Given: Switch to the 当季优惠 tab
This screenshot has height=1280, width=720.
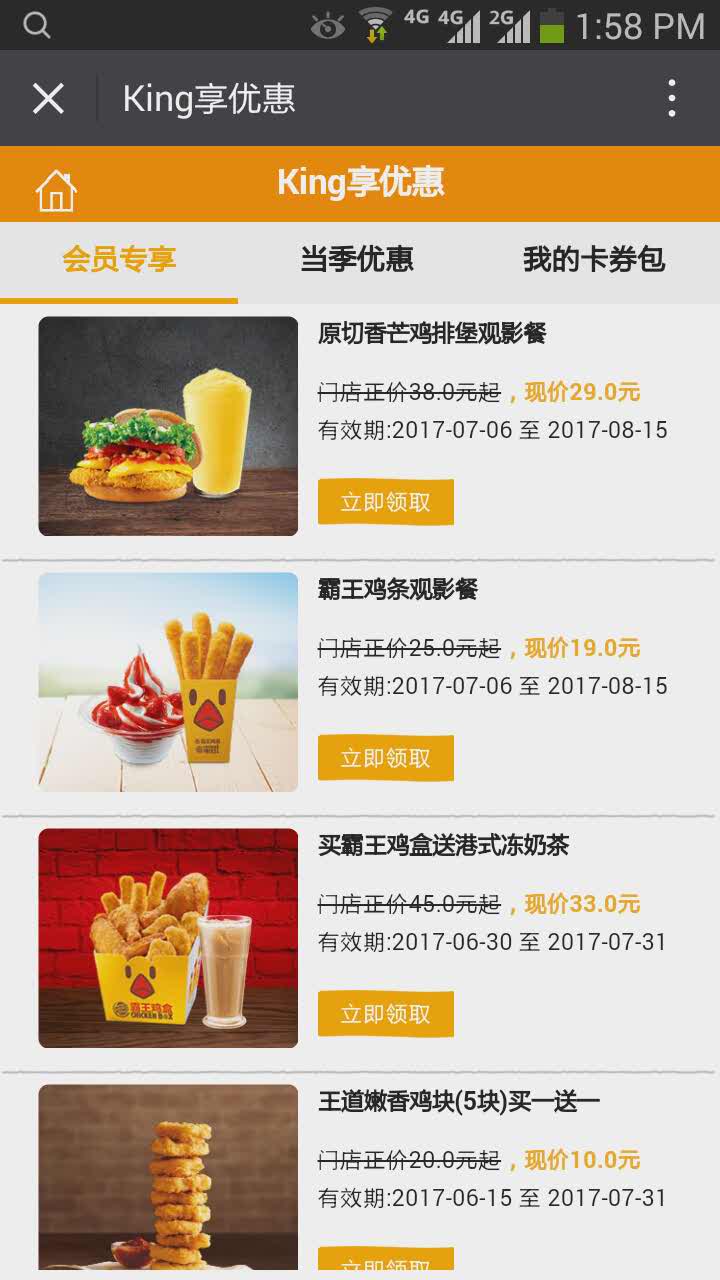Looking at the screenshot, I should (357, 260).
